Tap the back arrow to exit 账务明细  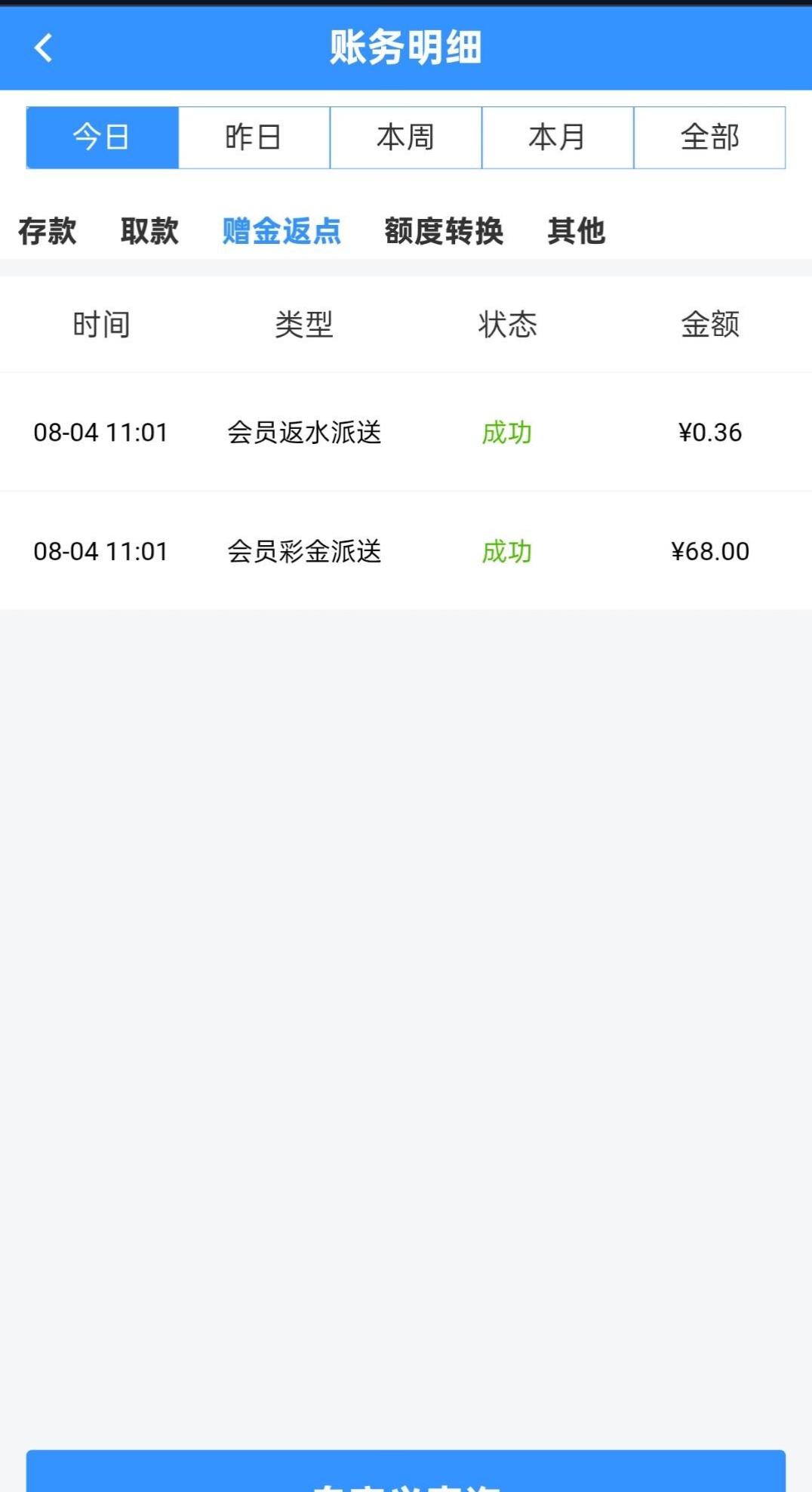click(x=45, y=48)
